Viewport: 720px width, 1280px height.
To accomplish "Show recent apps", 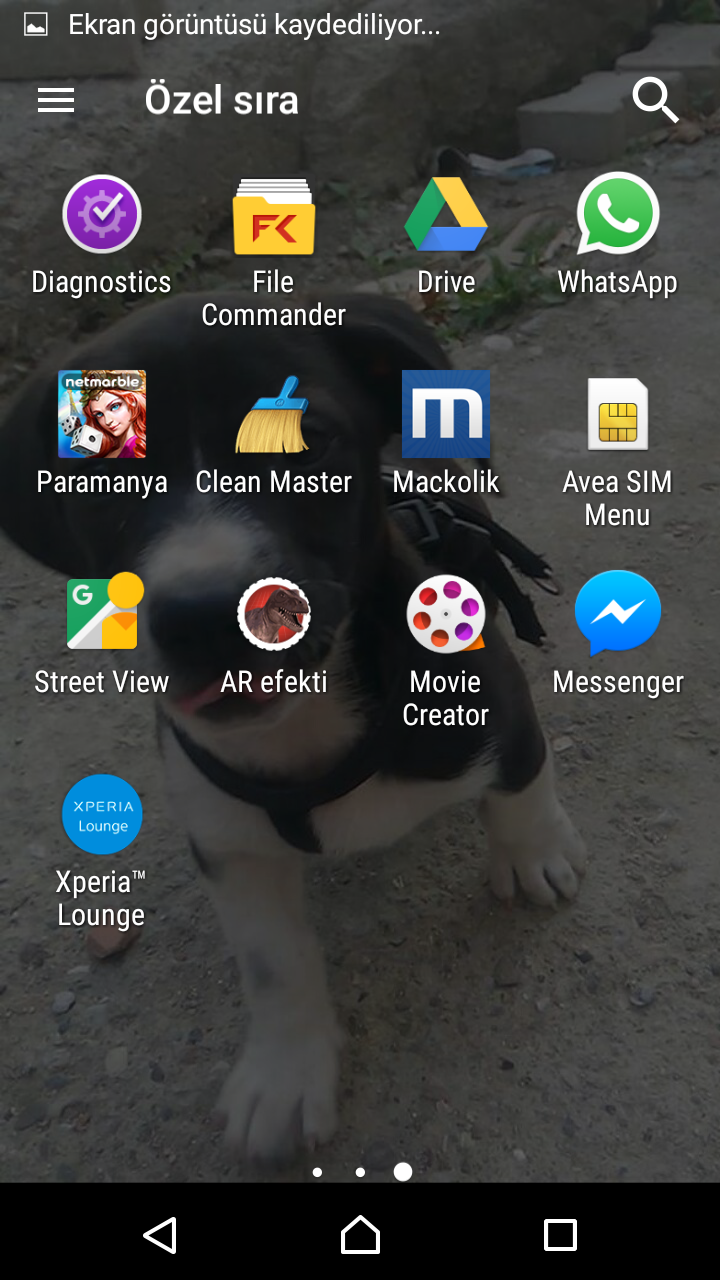I will coord(560,1235).
